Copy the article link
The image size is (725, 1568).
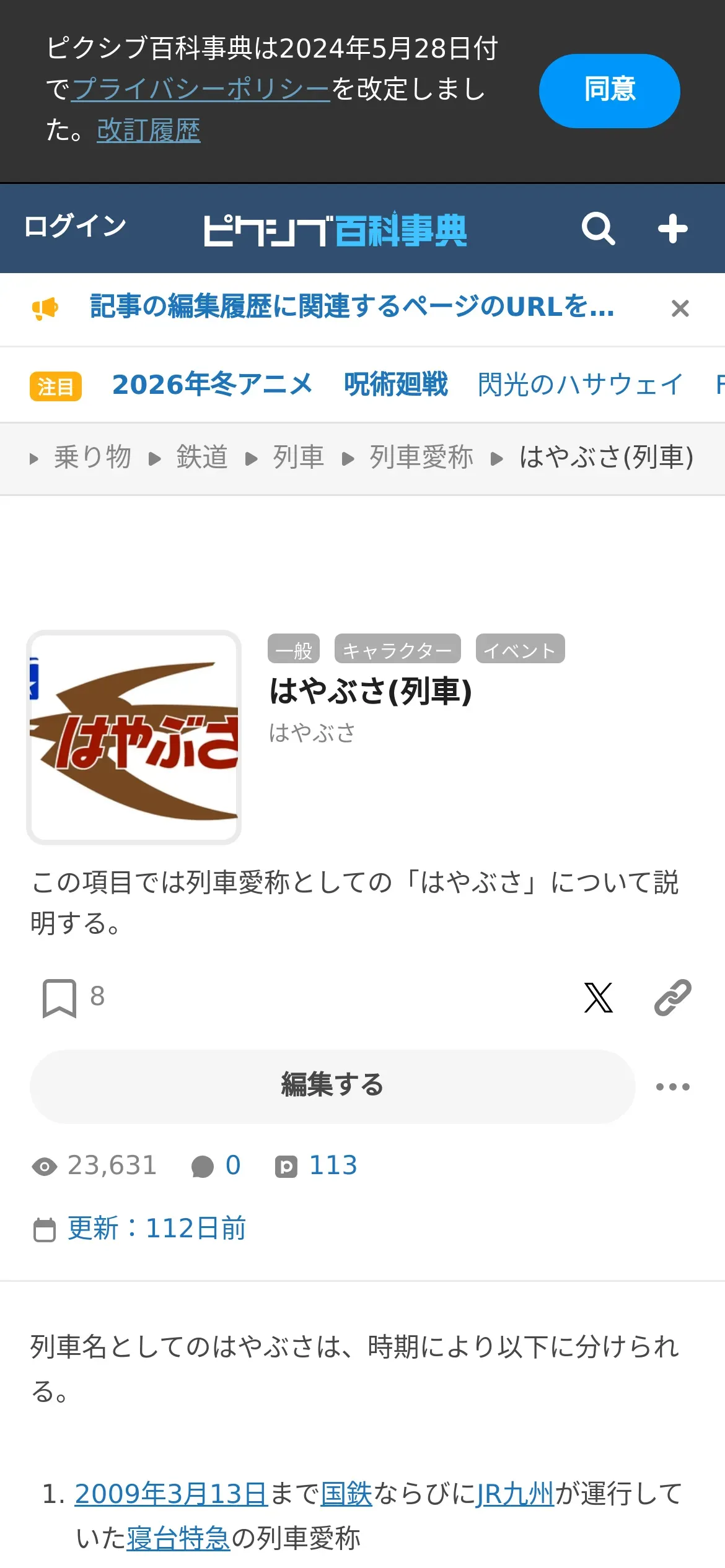tap(672, 998)
